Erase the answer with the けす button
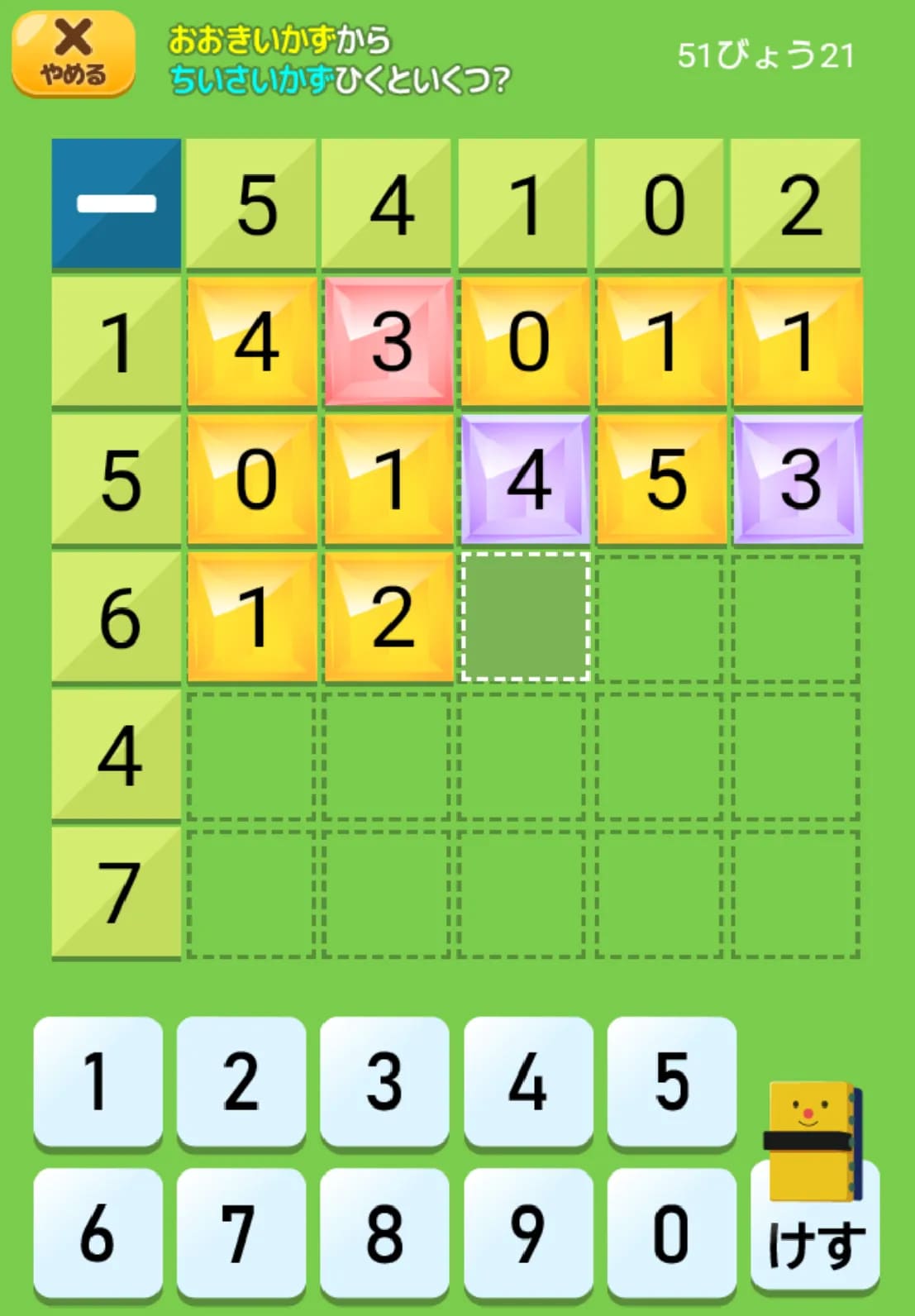 coord(814,1223)
